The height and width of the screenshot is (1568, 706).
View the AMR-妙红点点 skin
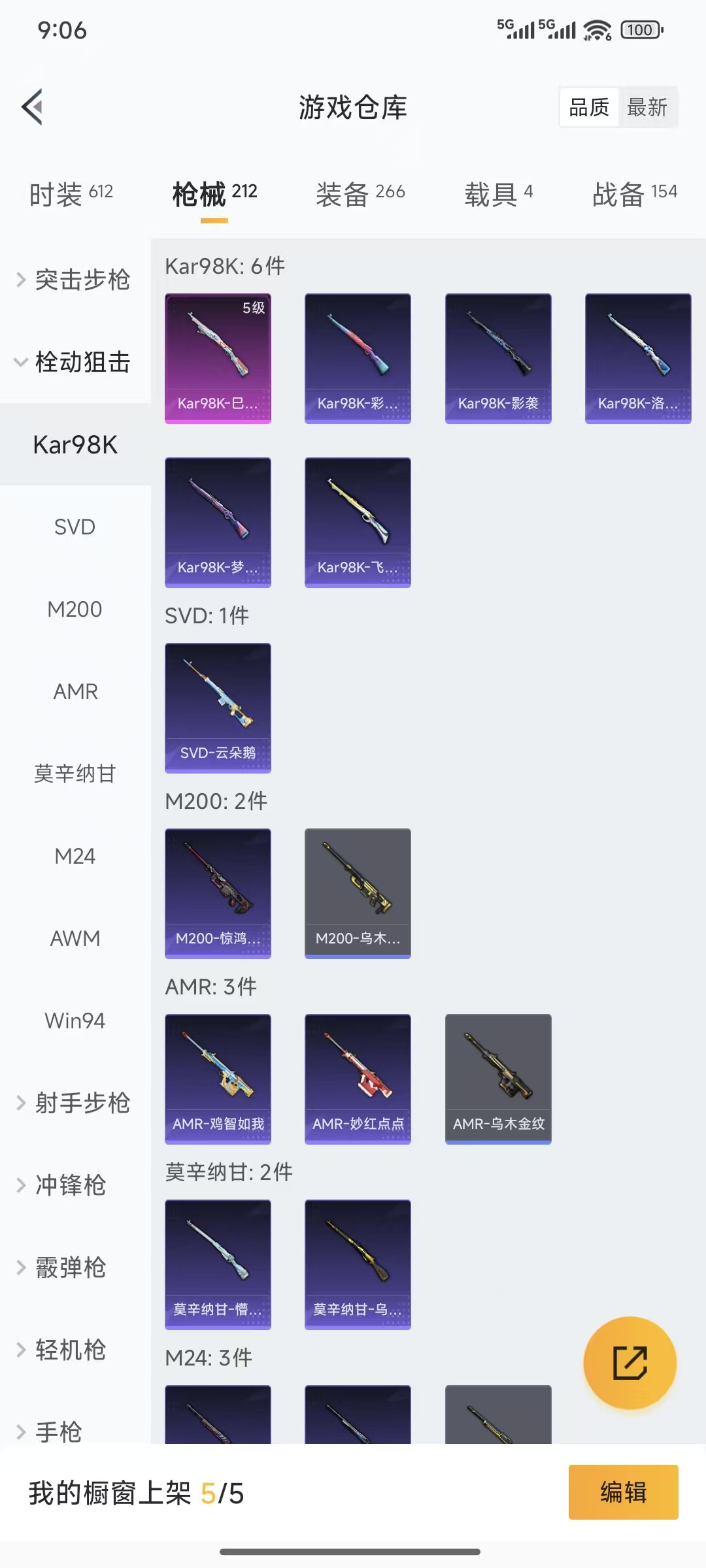pyautogui.click(x=358, y=1079)
